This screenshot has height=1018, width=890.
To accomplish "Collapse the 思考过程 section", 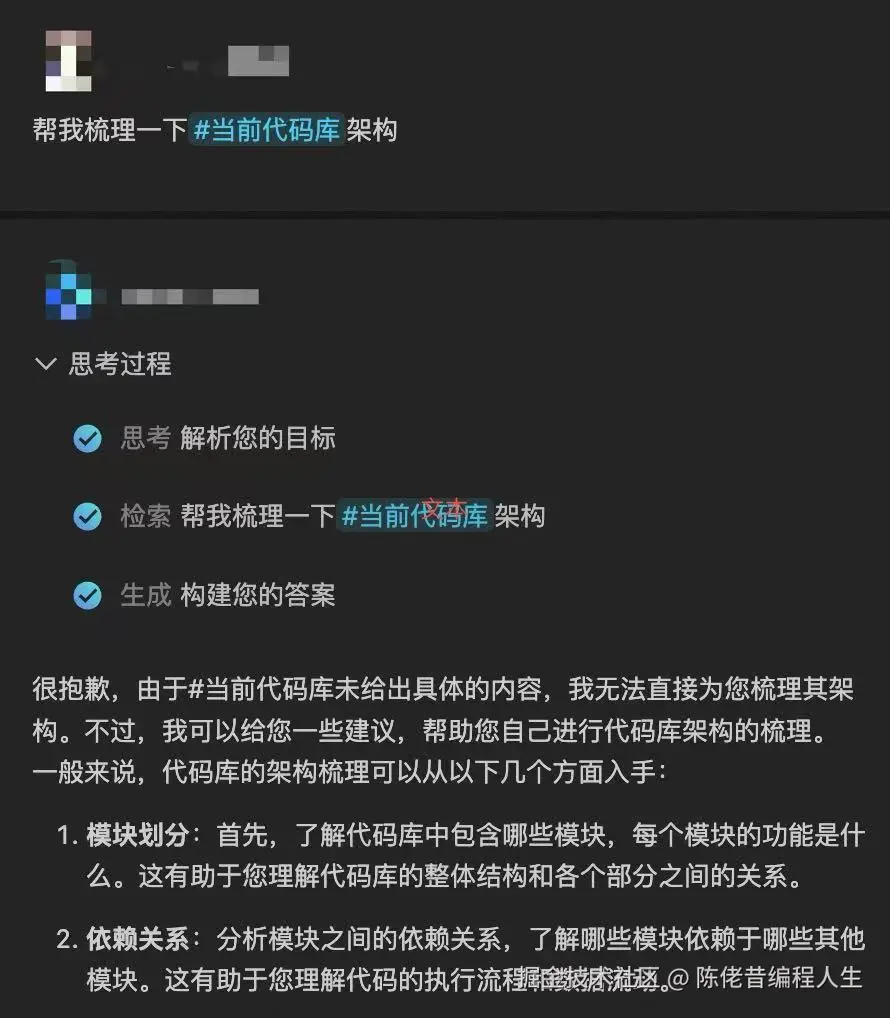I will click(x=46, y=364).
